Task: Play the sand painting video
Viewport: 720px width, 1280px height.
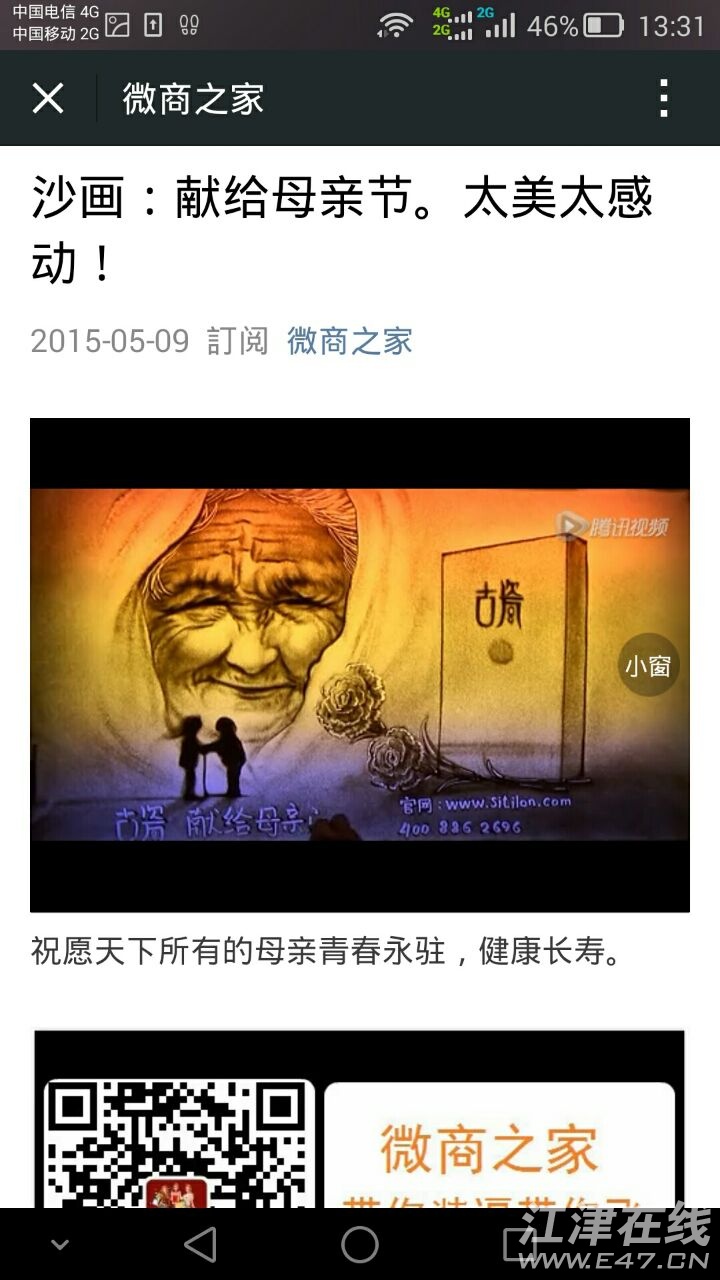Action: pyautogui.click(x=359, y=664)
